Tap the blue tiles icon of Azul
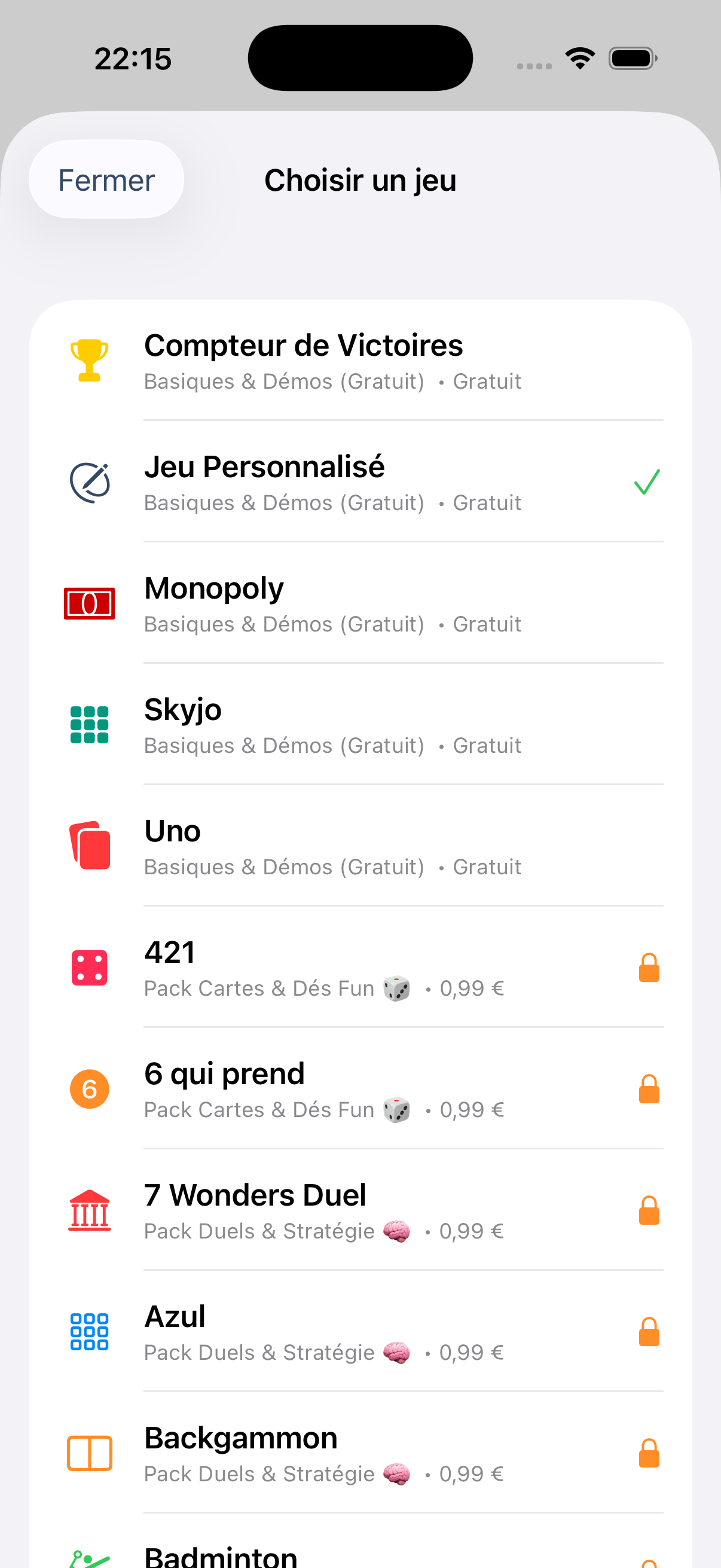This screenshot has height=1568, width=721. coord(89,1331)
